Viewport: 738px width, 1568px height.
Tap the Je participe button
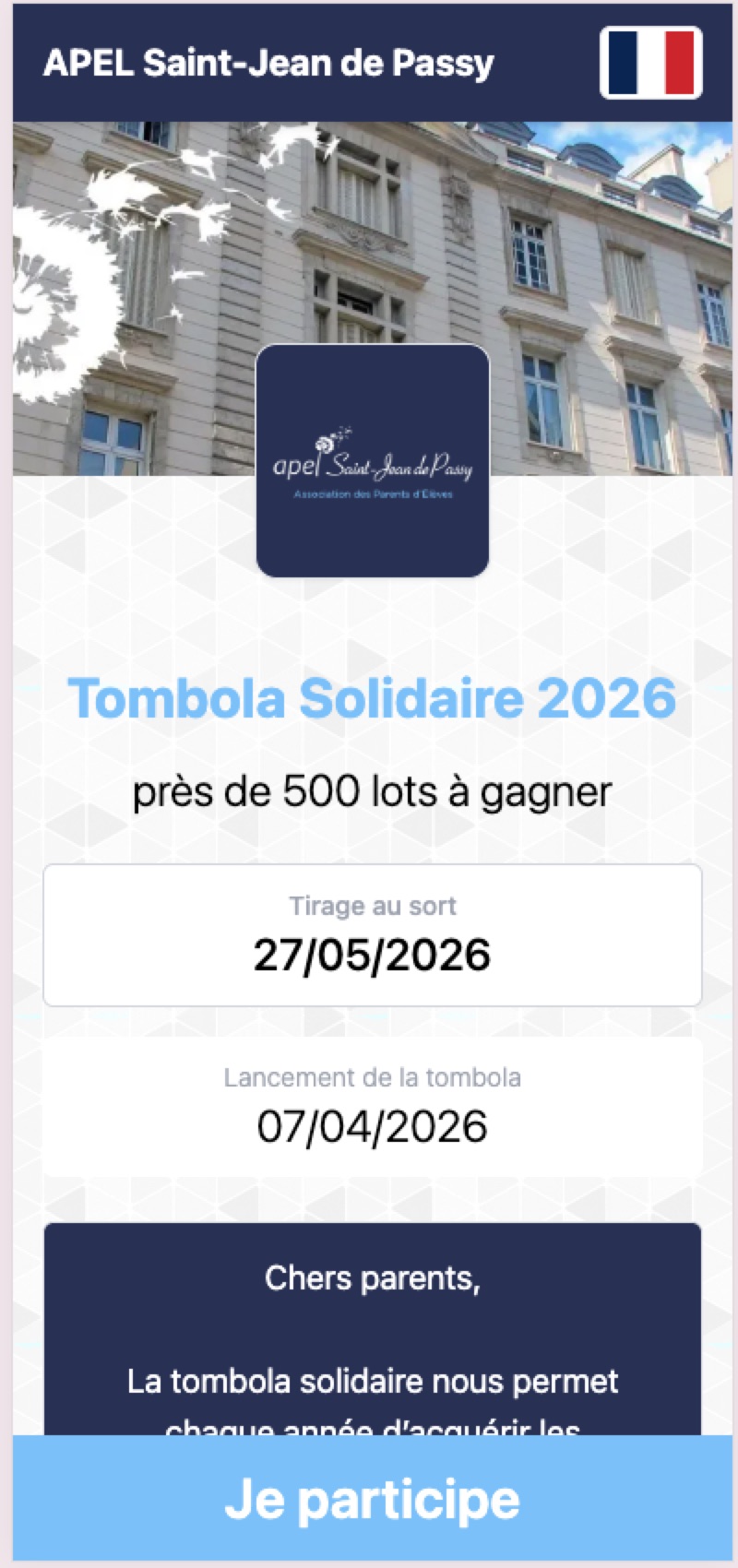pyautogui.click(x=373, y=1499)
